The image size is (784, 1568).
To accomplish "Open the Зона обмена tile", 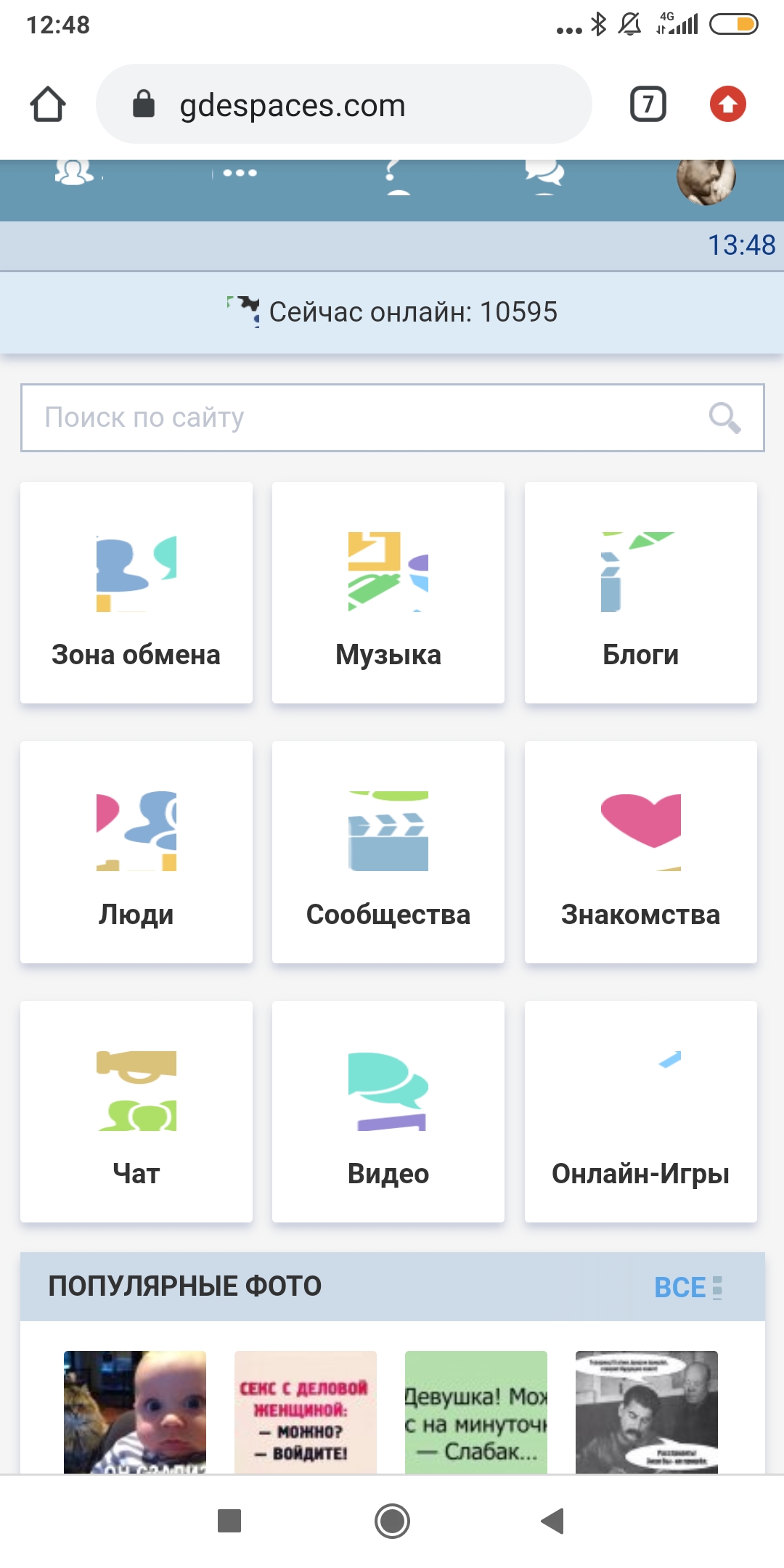I will (x=136, y=592).
